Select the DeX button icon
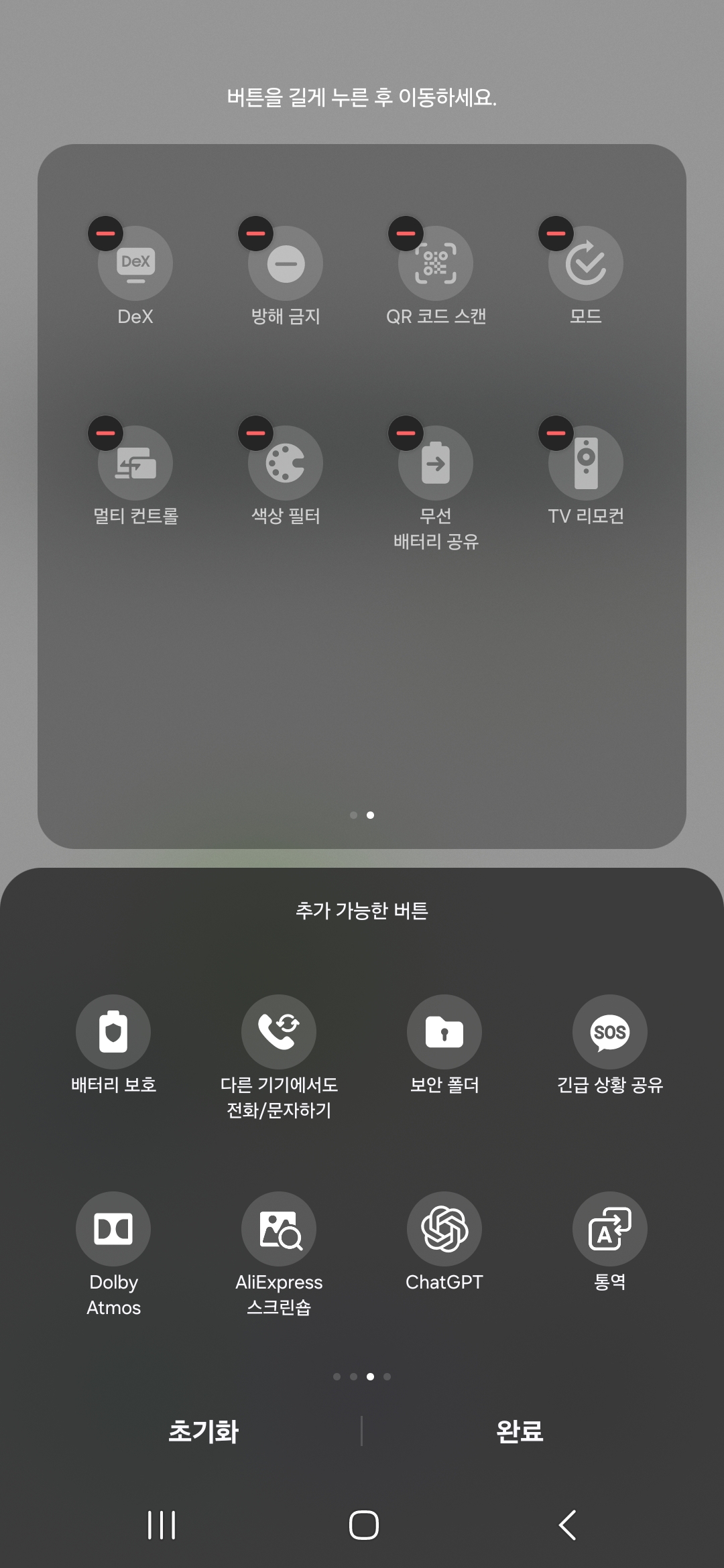Image resolution: width=724 pixels, height=1568 pixels. 135,264
